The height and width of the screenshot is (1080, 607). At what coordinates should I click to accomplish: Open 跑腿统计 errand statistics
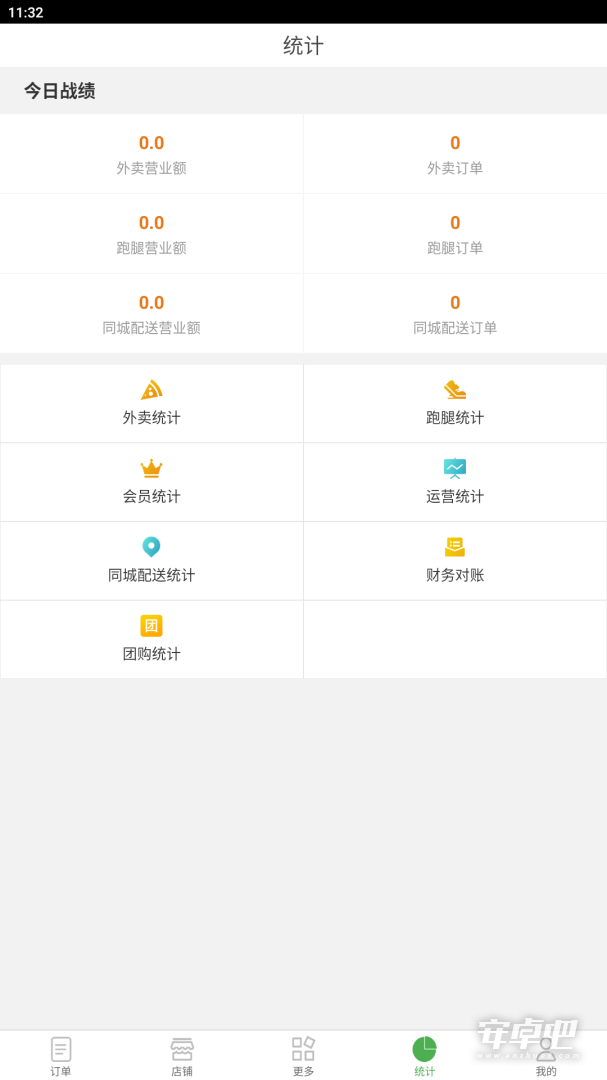[455, 404]
